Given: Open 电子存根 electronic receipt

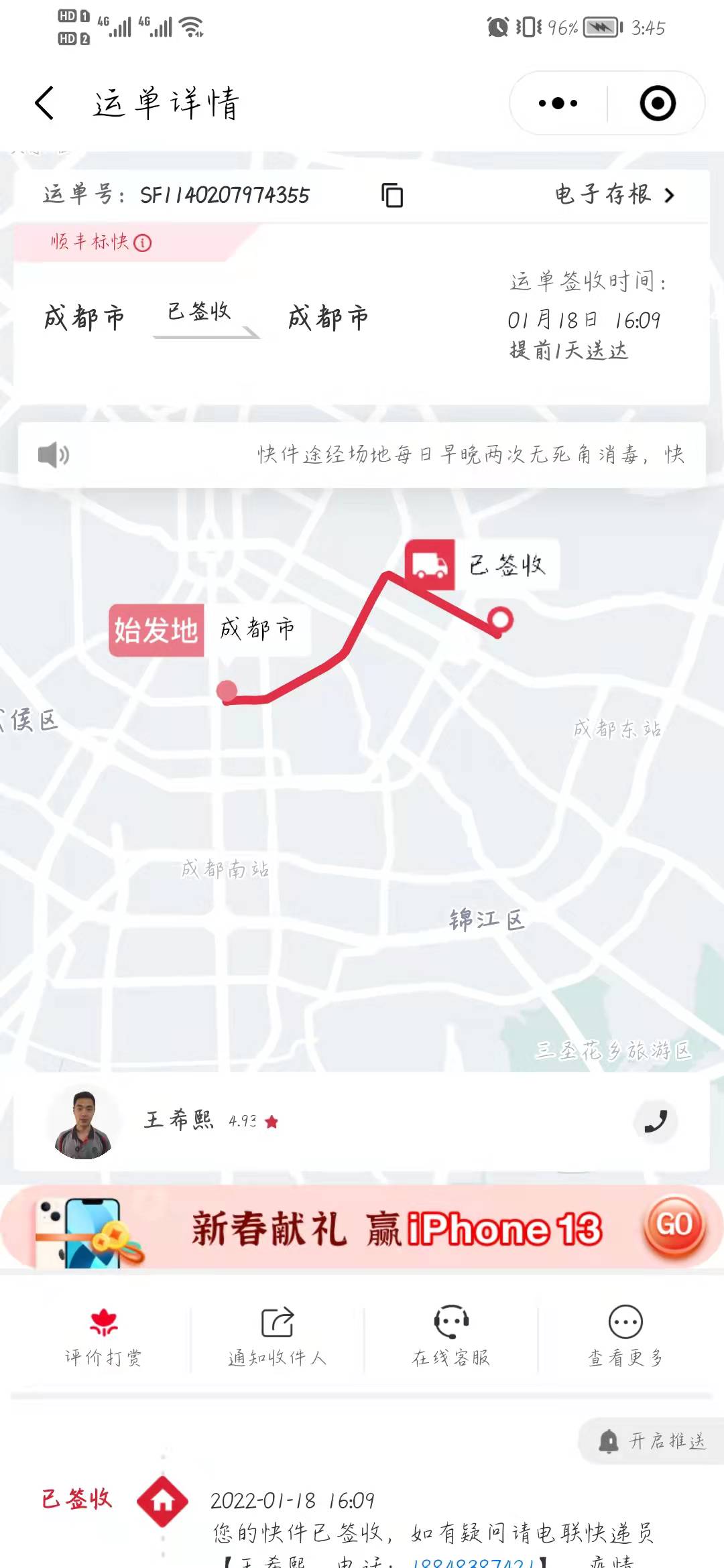Looking at the screenshot, I should [x=615, y=194].
